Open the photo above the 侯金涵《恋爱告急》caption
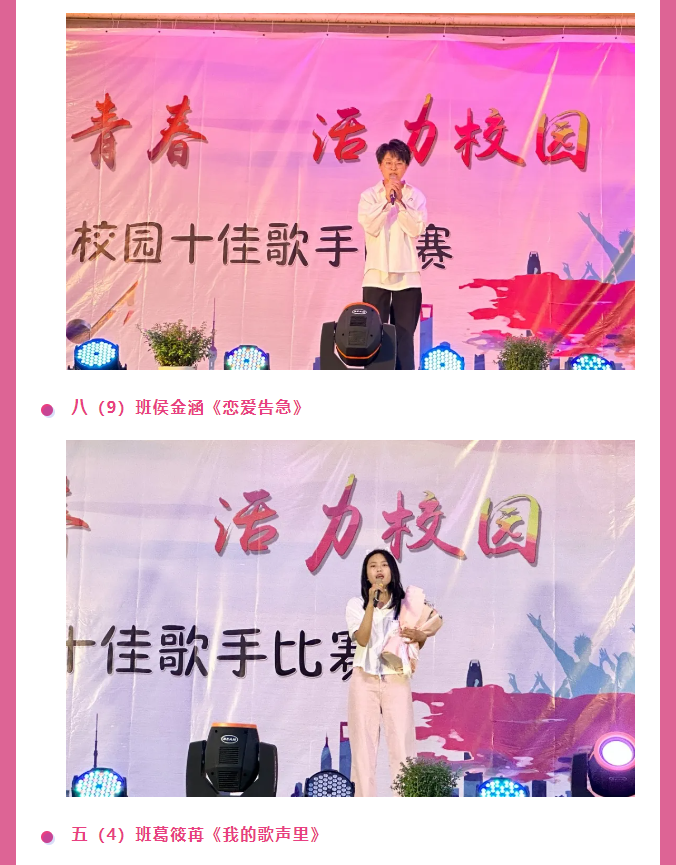The image size is (676, 865). click(x=350, y=192)
